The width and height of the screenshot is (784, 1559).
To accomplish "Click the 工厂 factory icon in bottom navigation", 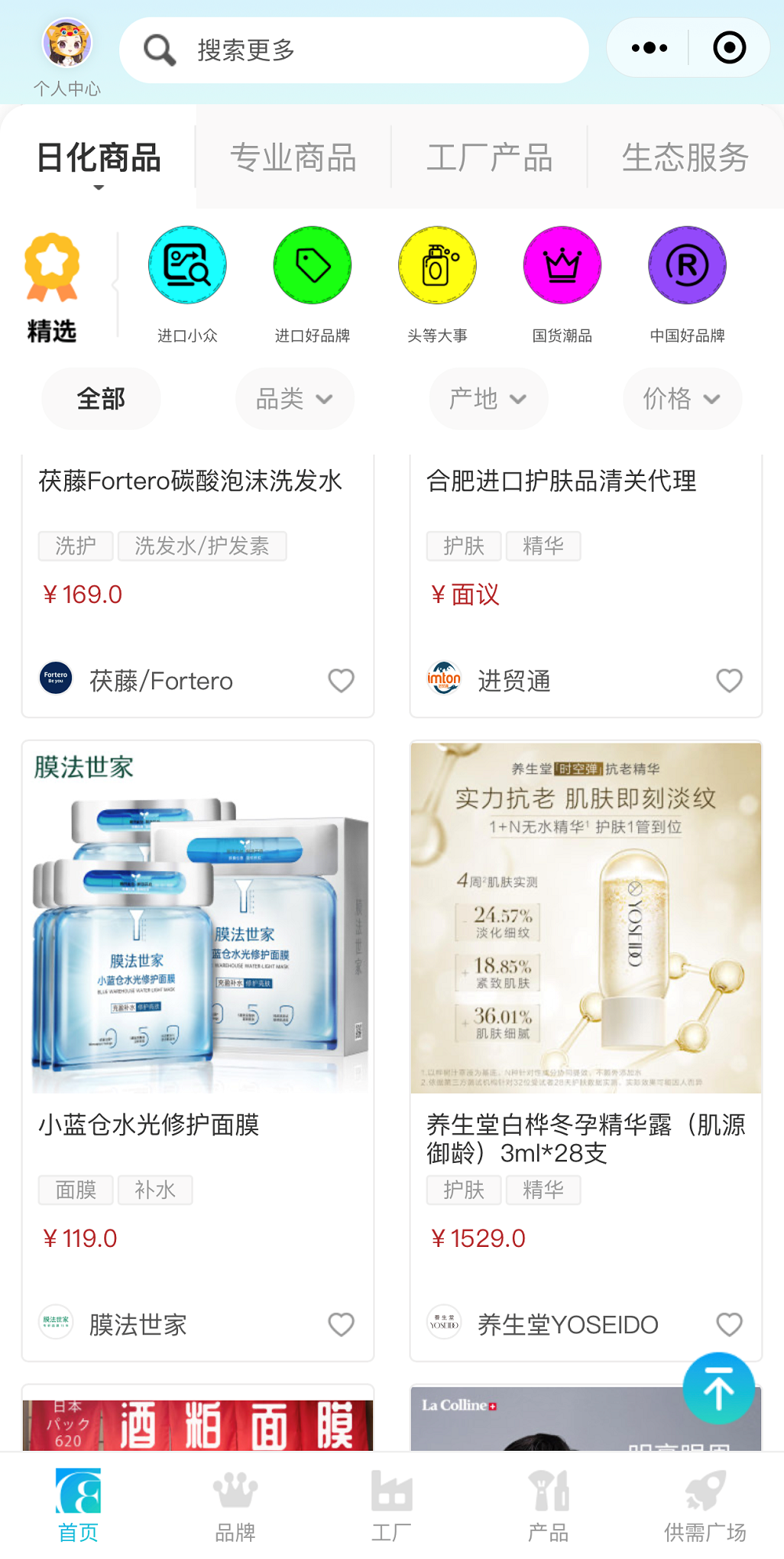I will point(391,1490).
